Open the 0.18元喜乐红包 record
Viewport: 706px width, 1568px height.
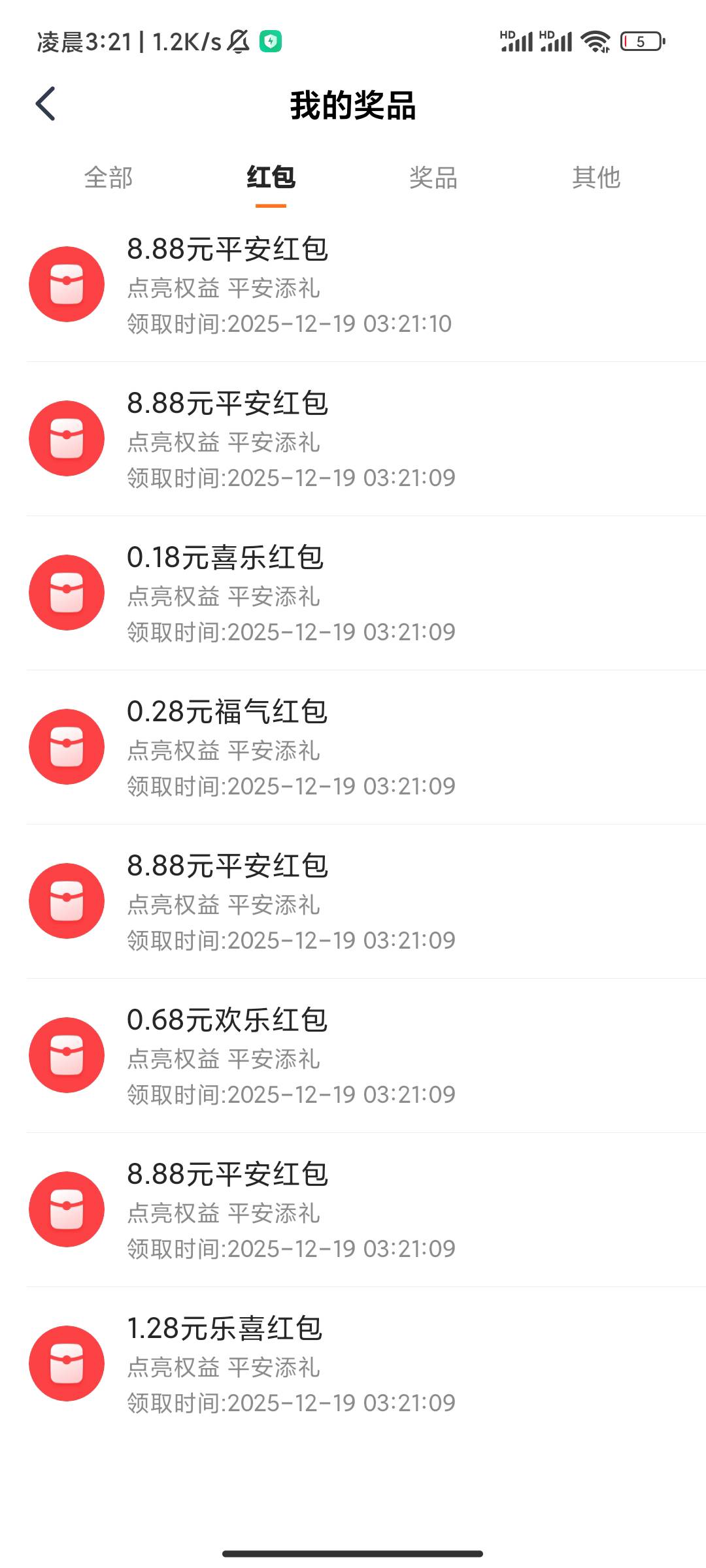[353, 593]
